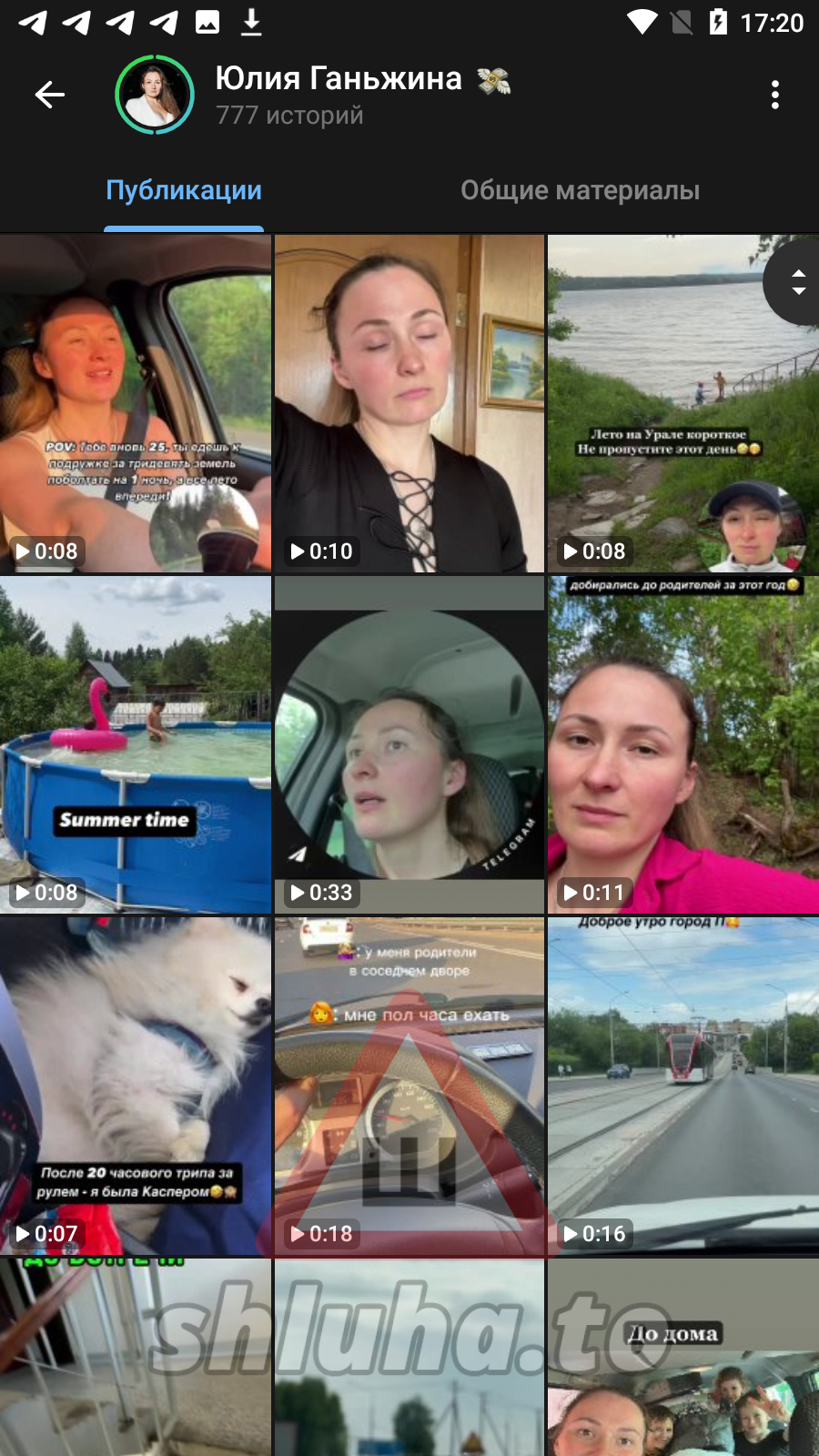This screenshot has width=819, height=1456.
Task: Open the 'мне пол часа ехать' story
Action: 409,1086
